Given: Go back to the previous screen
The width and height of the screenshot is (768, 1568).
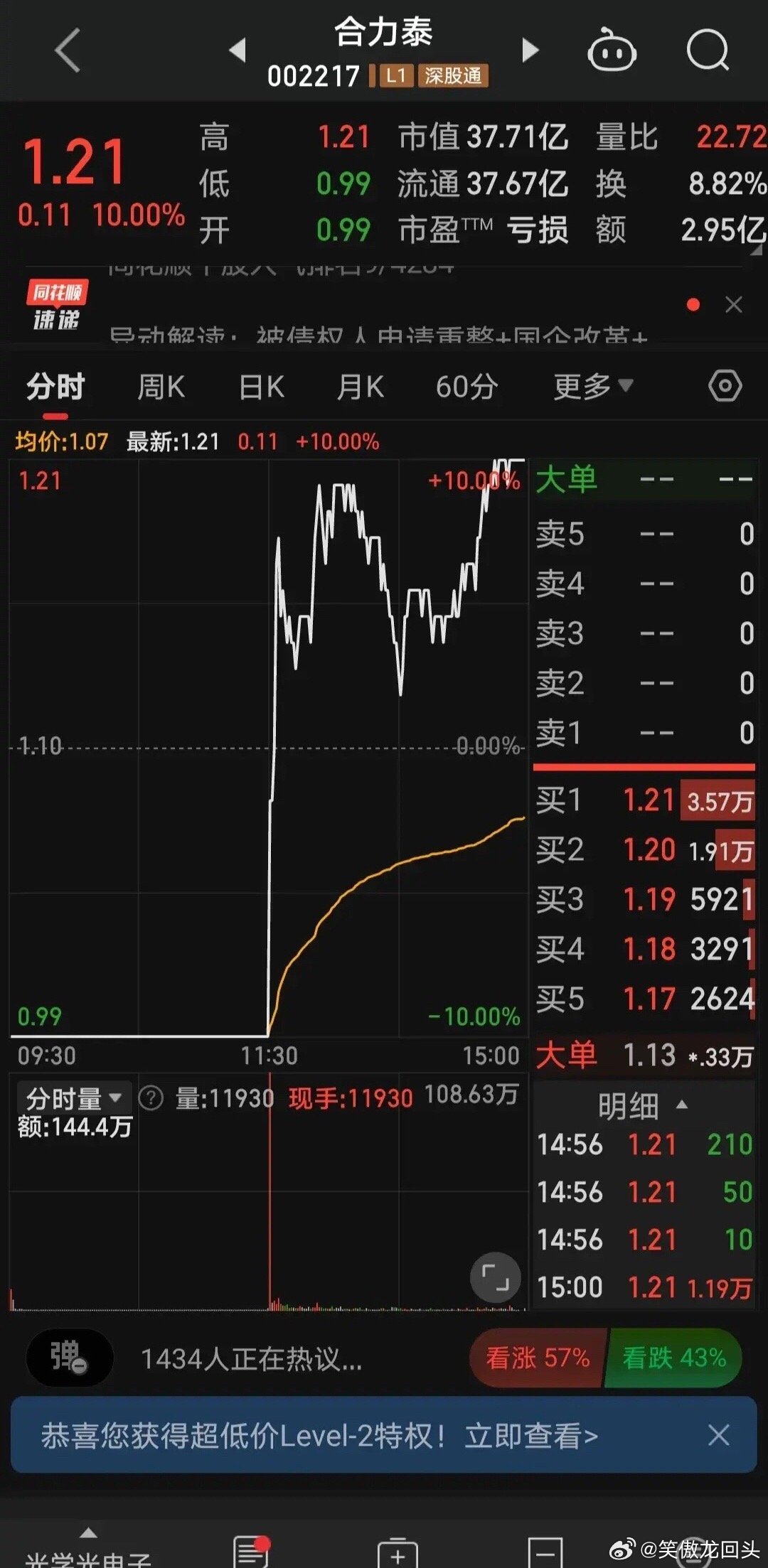Looking at the screenshot, I should click(68, 50).
